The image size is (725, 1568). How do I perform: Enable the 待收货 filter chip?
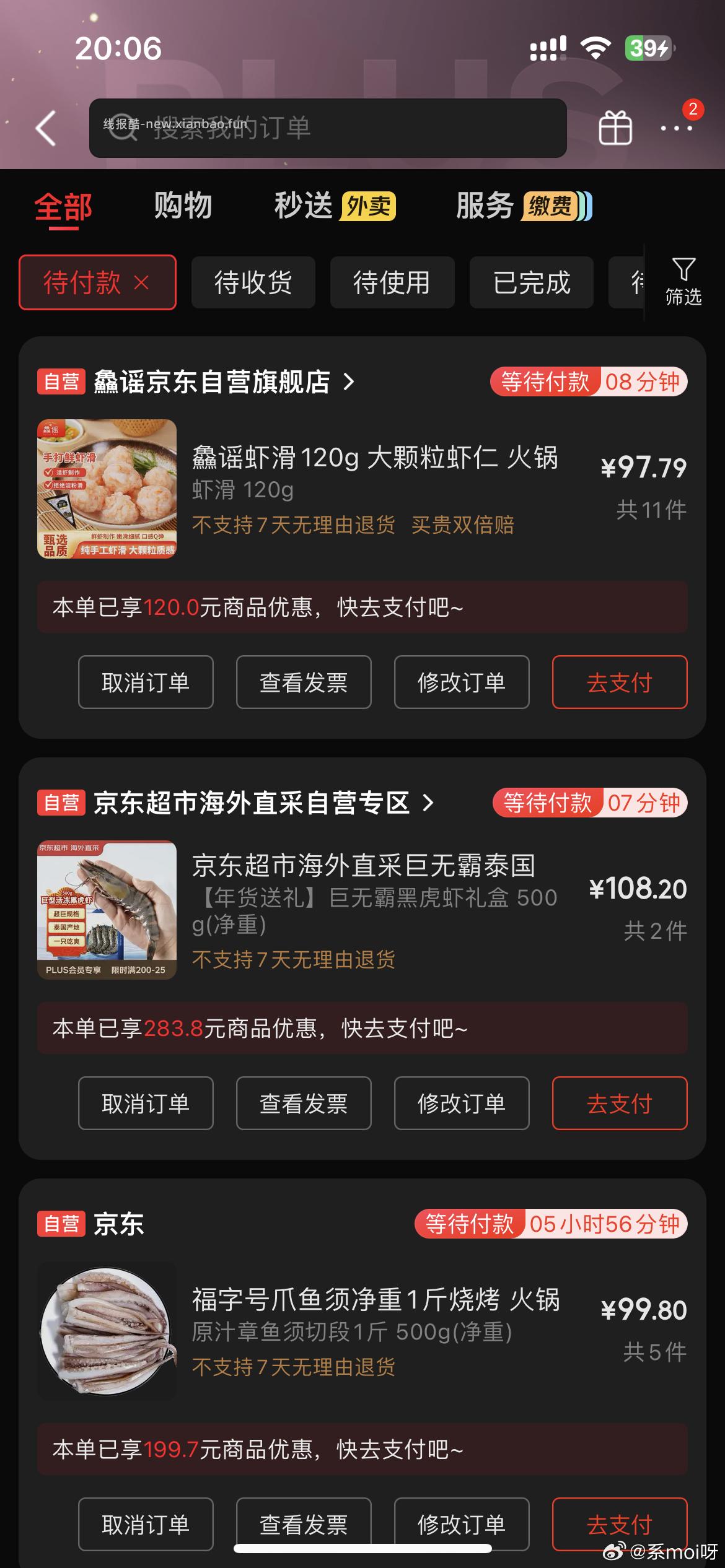tap(254, 283)
